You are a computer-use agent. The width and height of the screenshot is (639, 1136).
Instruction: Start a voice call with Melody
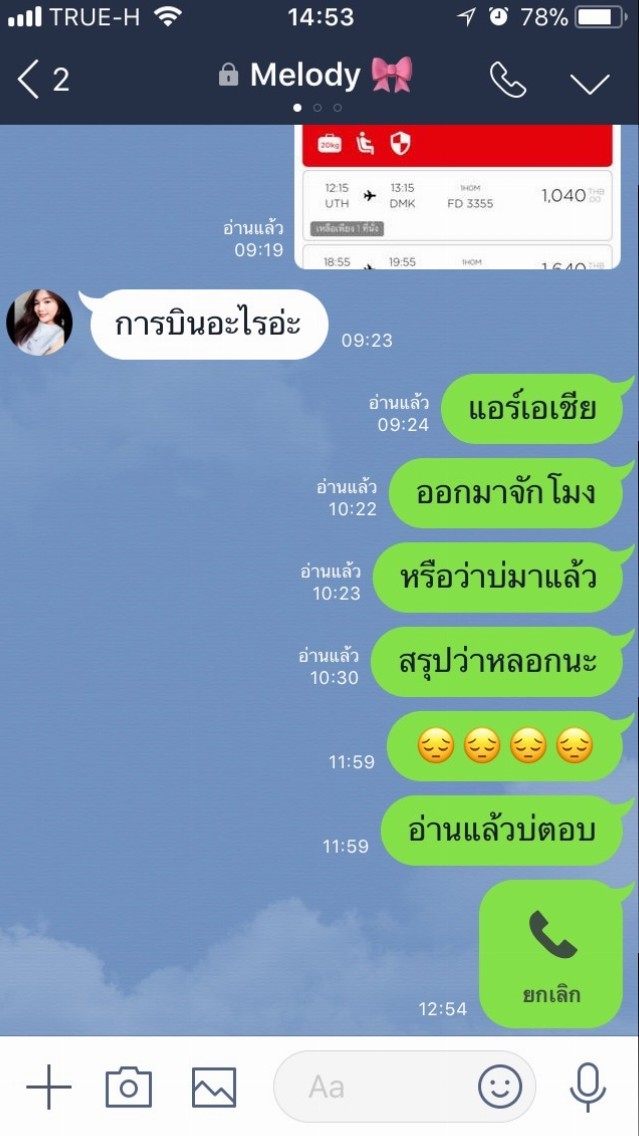[x=507, y=79]
